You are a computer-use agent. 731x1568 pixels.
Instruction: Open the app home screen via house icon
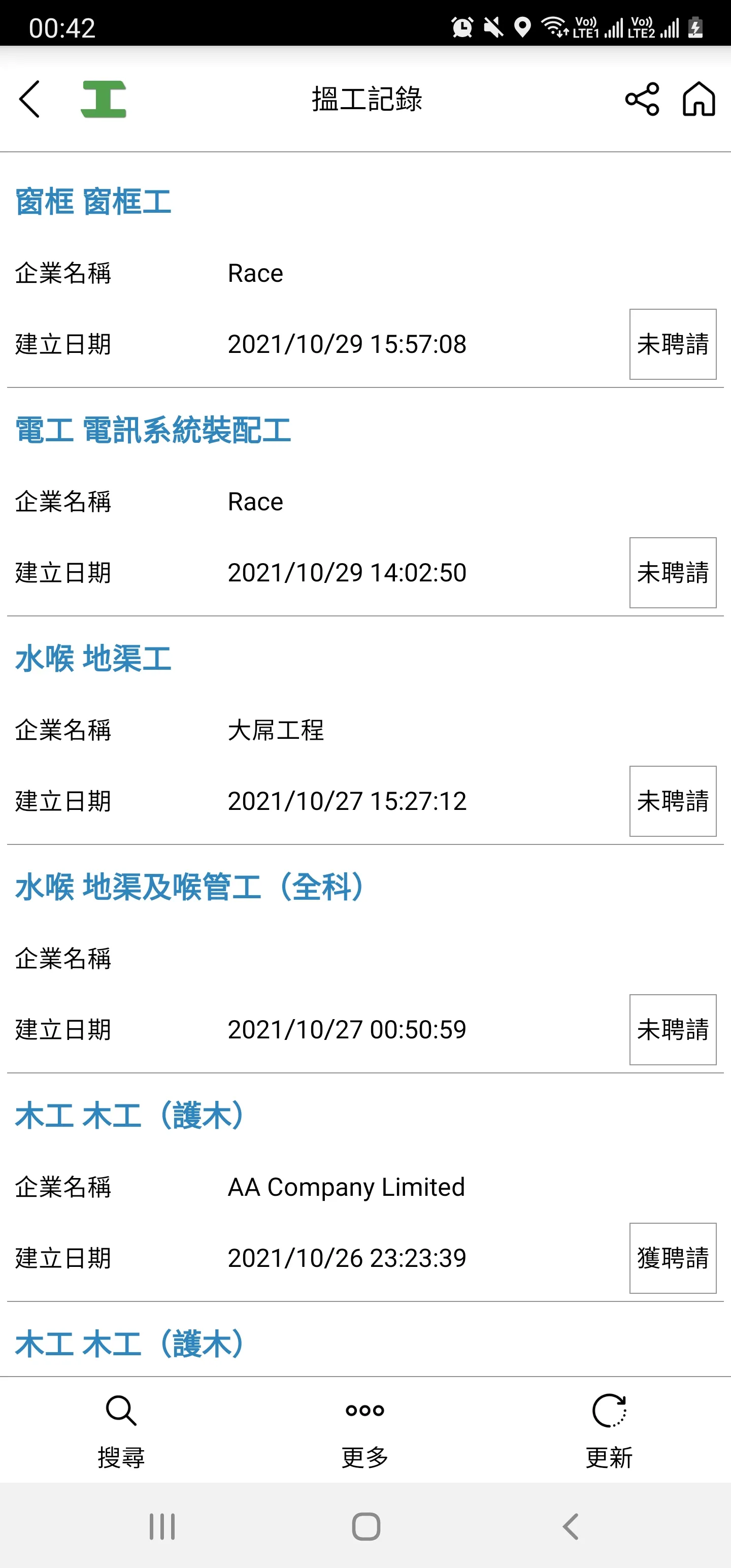(x=697, y=99)
